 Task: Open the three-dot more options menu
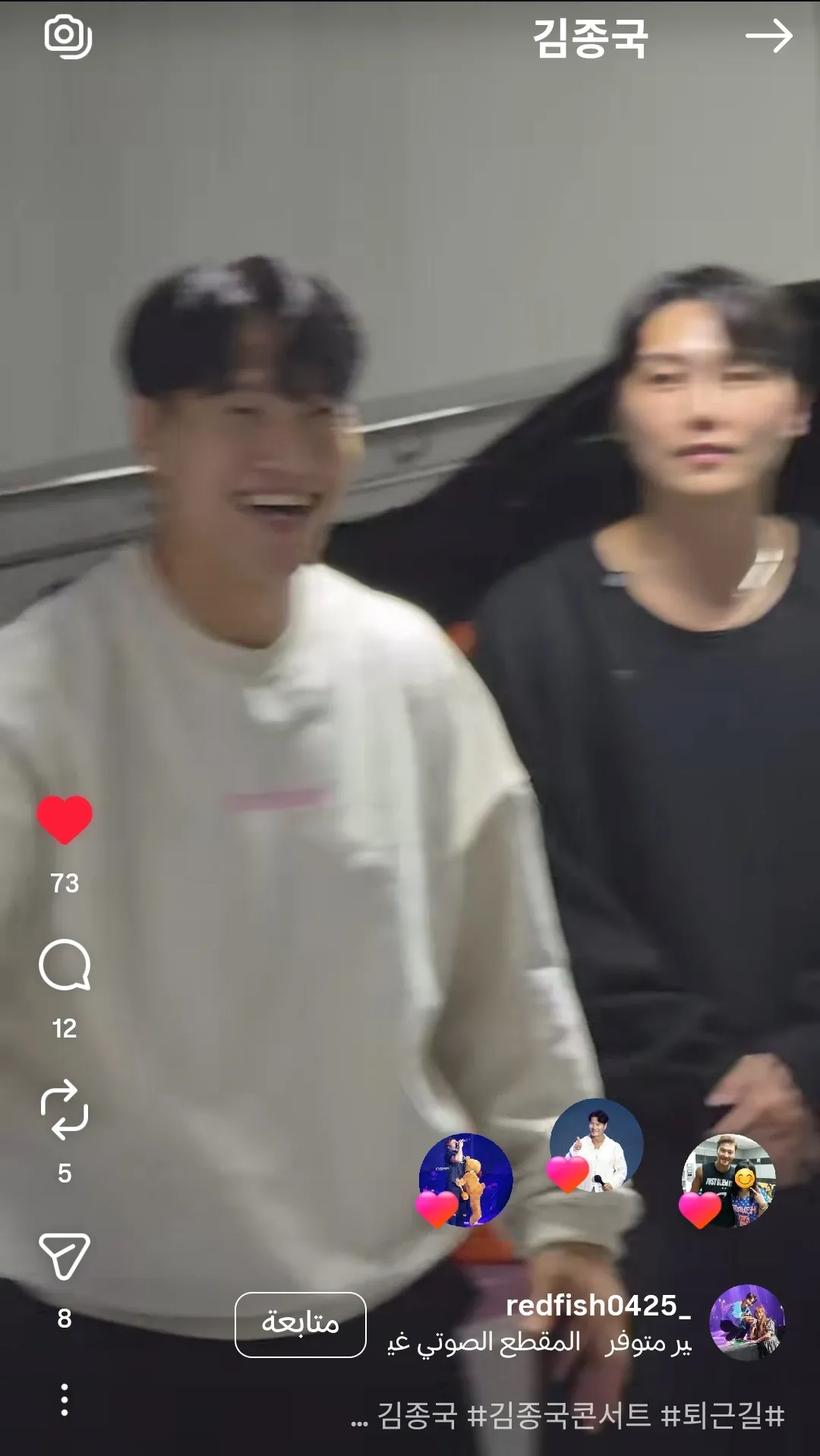click(x=65, y=1399)
